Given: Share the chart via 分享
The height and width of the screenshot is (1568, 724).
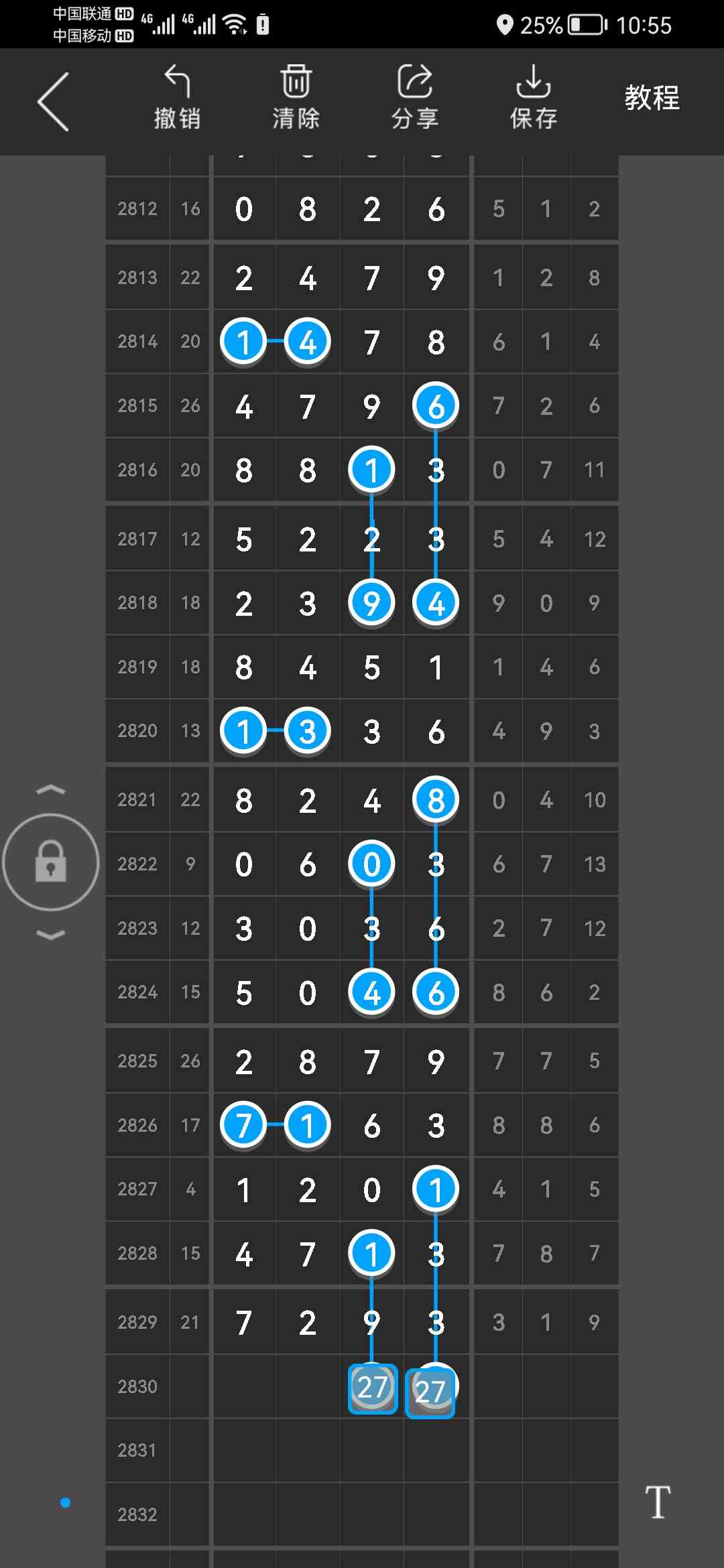Looking at the screenshot, I should pyautogui.click(x=414, y=98).
